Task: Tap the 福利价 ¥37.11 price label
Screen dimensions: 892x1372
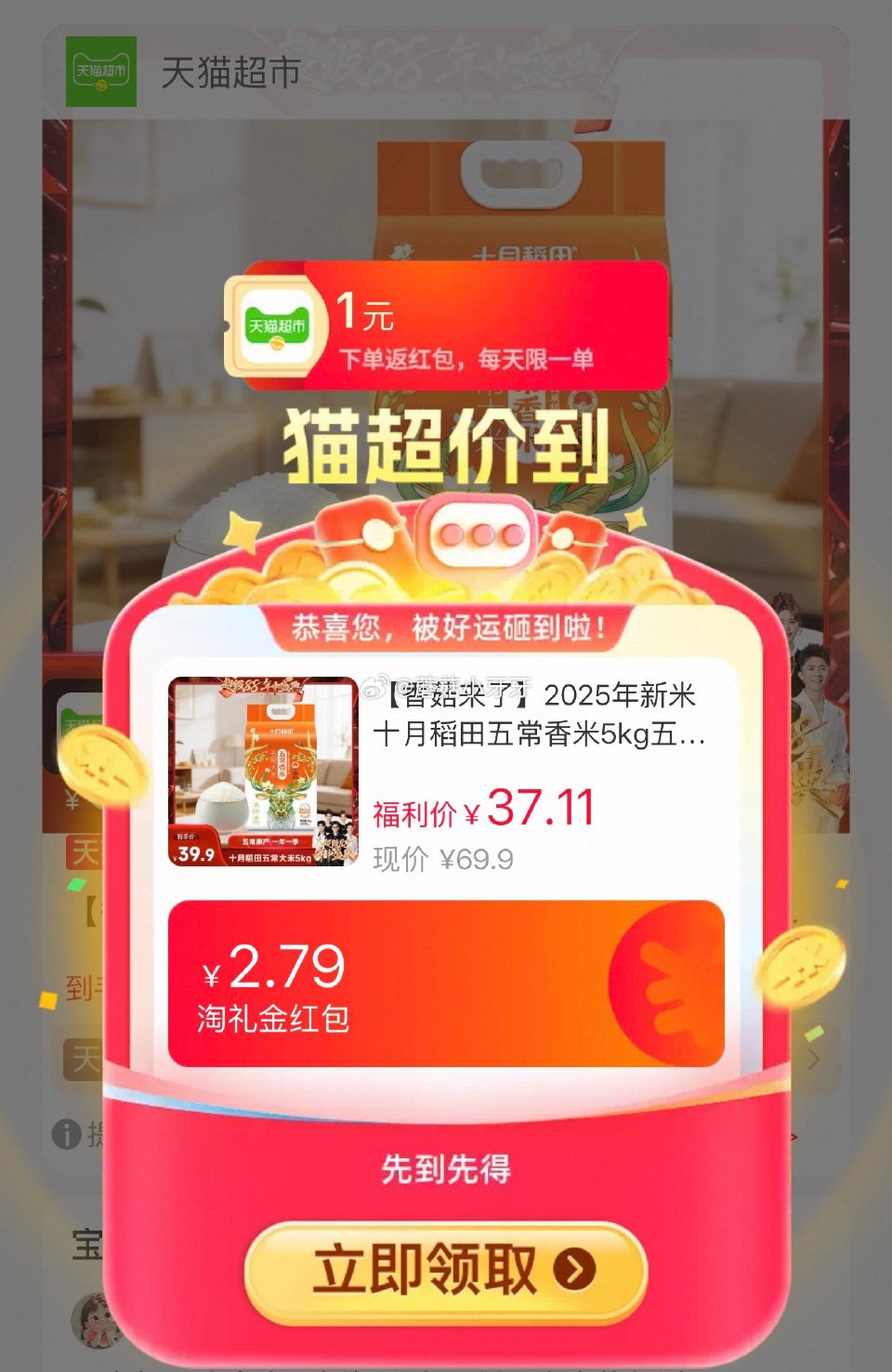Action: tap(483, 811)
